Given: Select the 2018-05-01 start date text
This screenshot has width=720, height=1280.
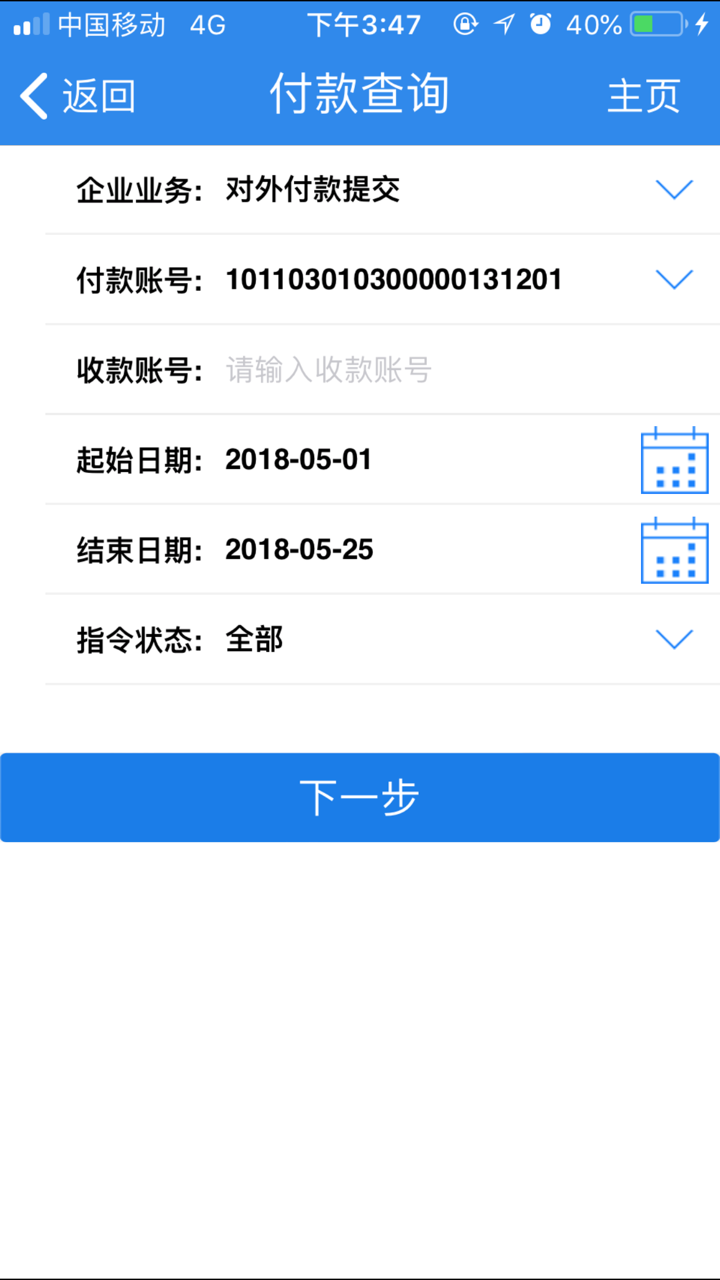Looking at the screenshot, I should [x=299, y=460].
